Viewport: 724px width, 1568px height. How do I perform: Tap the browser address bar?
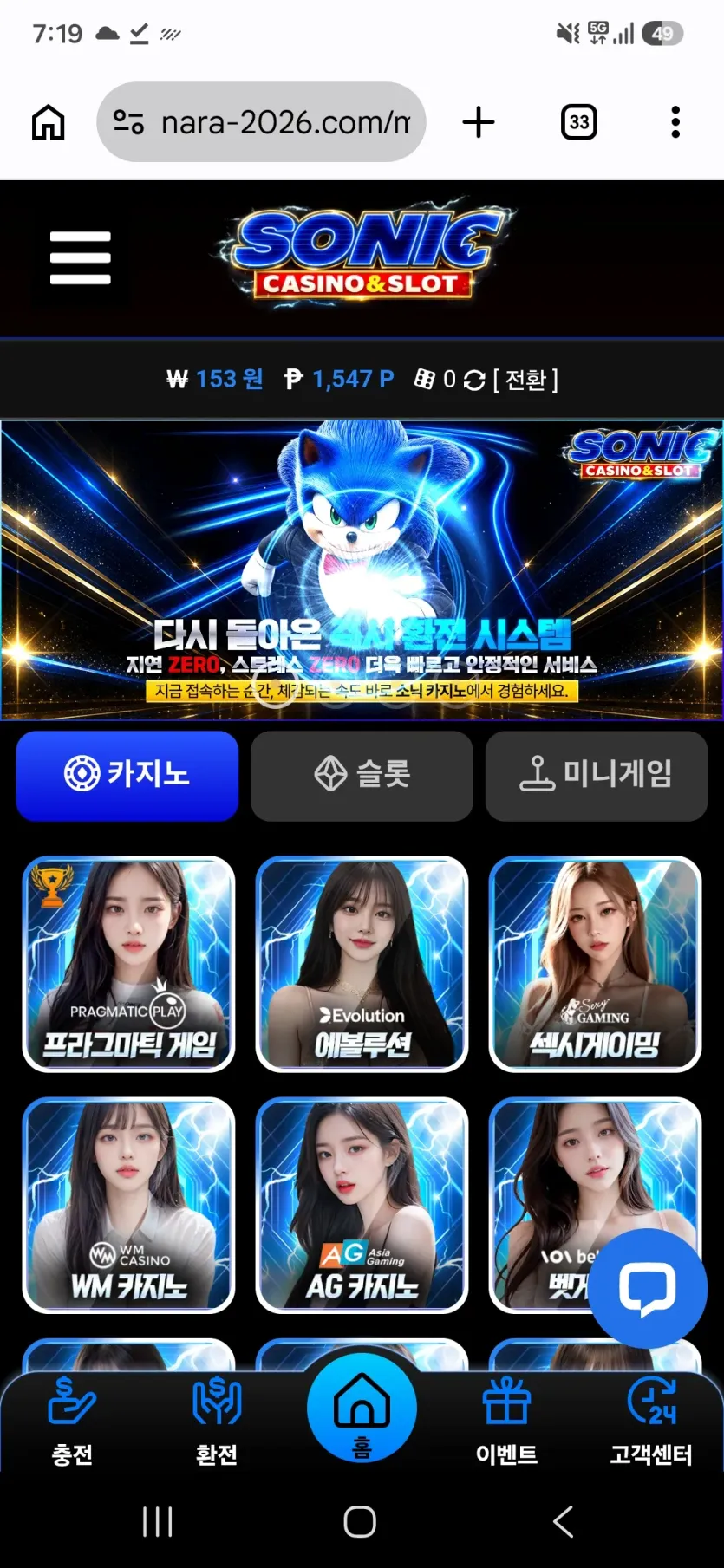tap(261, 122)
